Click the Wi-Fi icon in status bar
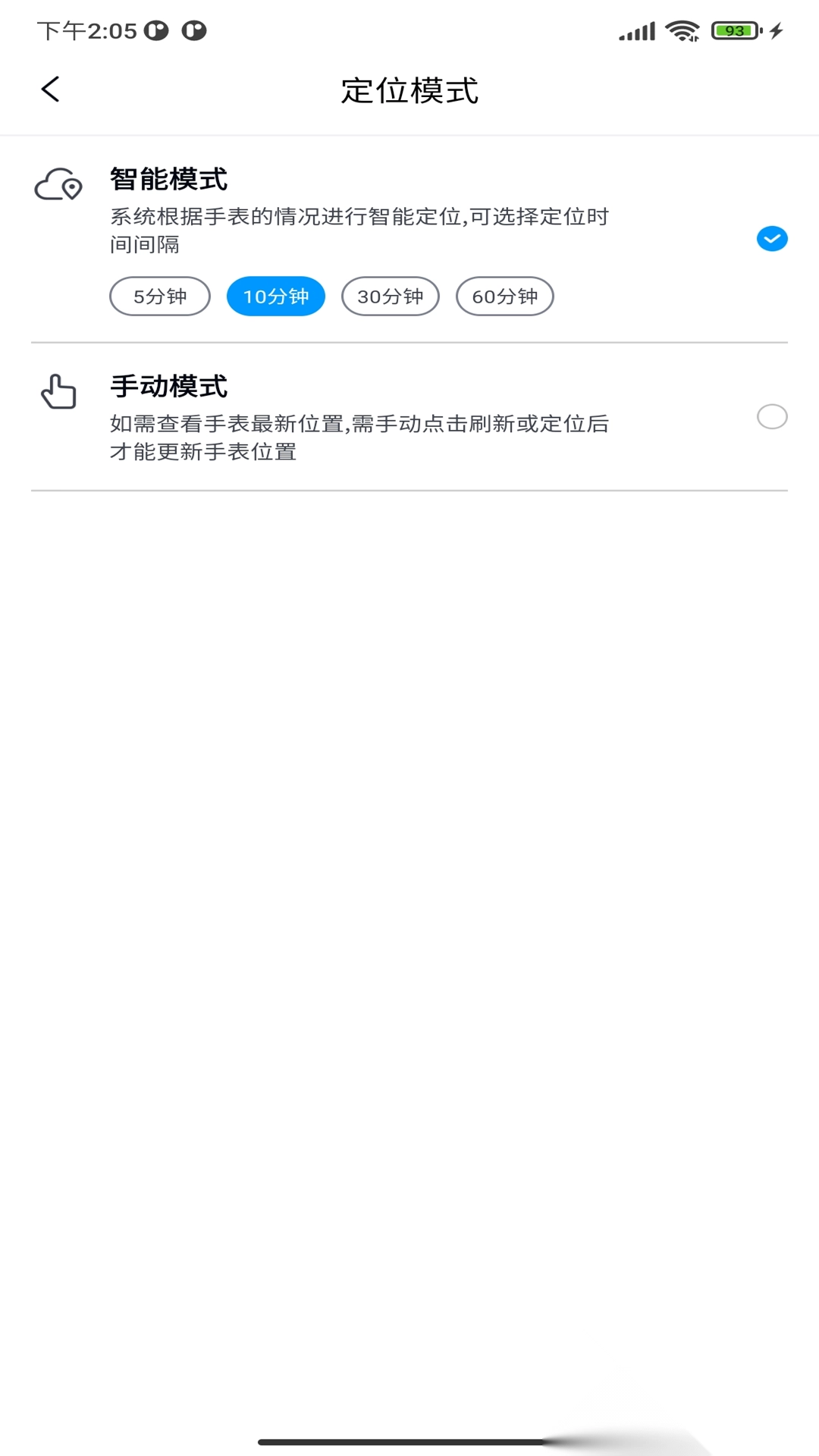 (x=682, y=30)
